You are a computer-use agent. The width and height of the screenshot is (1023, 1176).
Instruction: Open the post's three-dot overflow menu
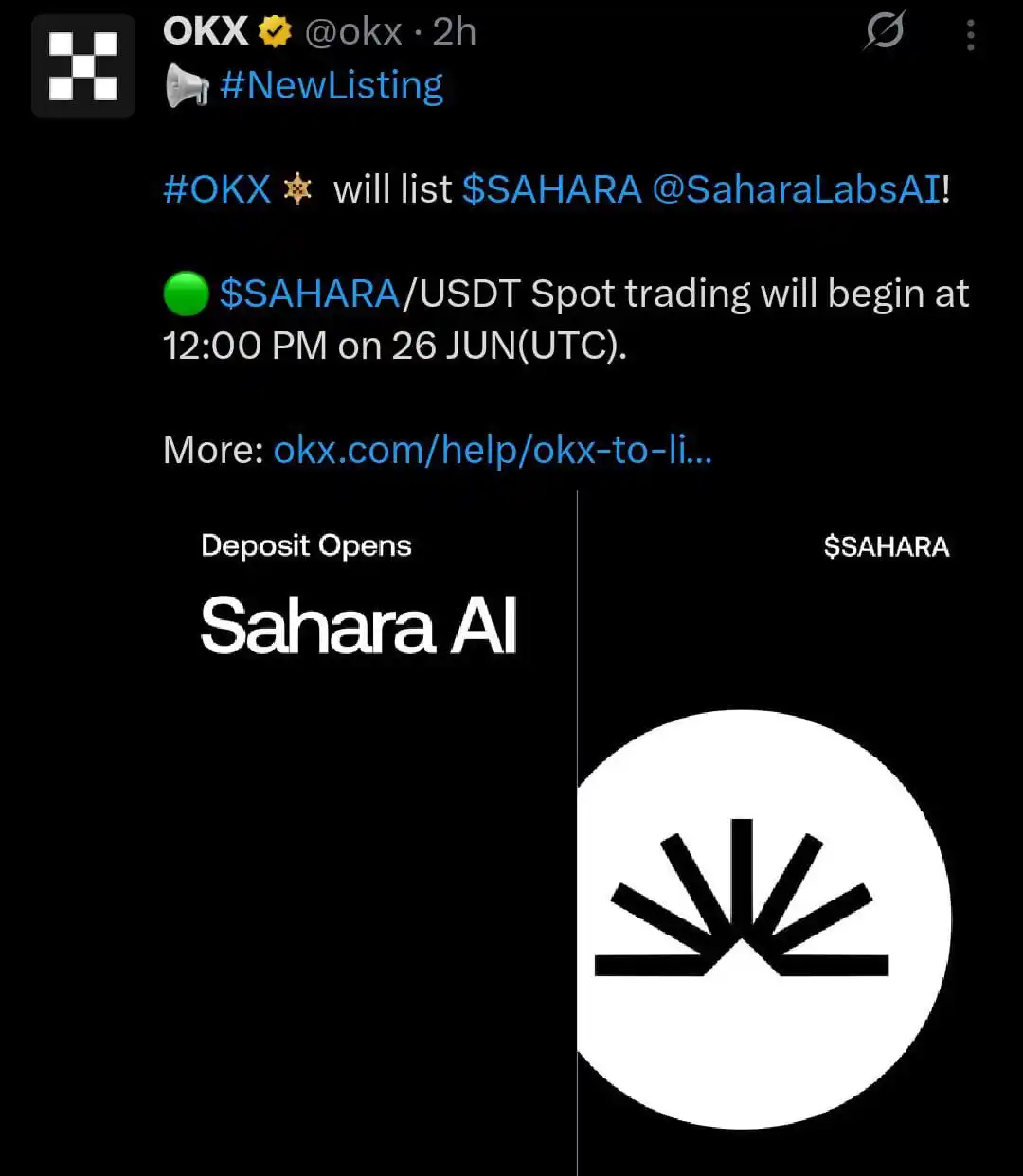970,36
